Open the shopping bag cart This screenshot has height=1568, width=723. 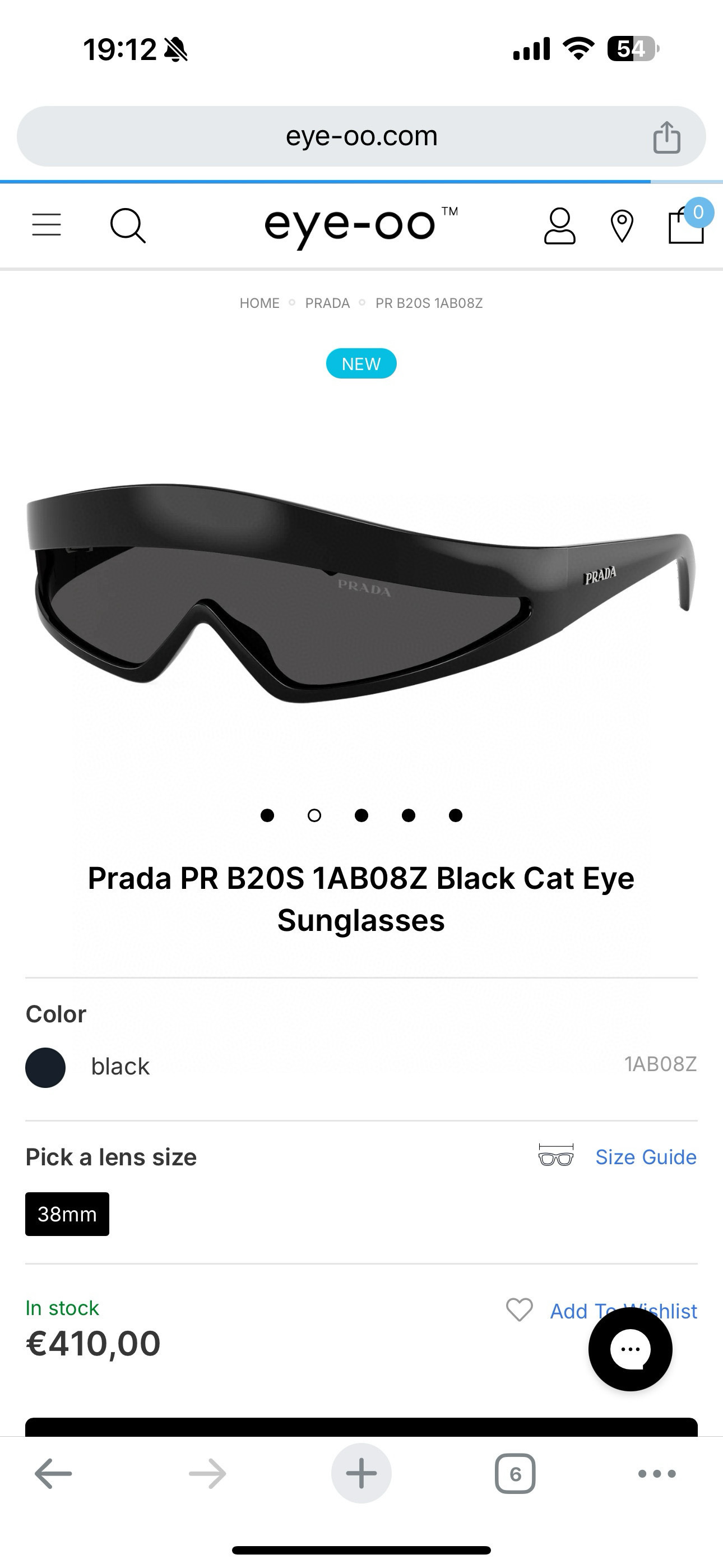click(687, 226)
